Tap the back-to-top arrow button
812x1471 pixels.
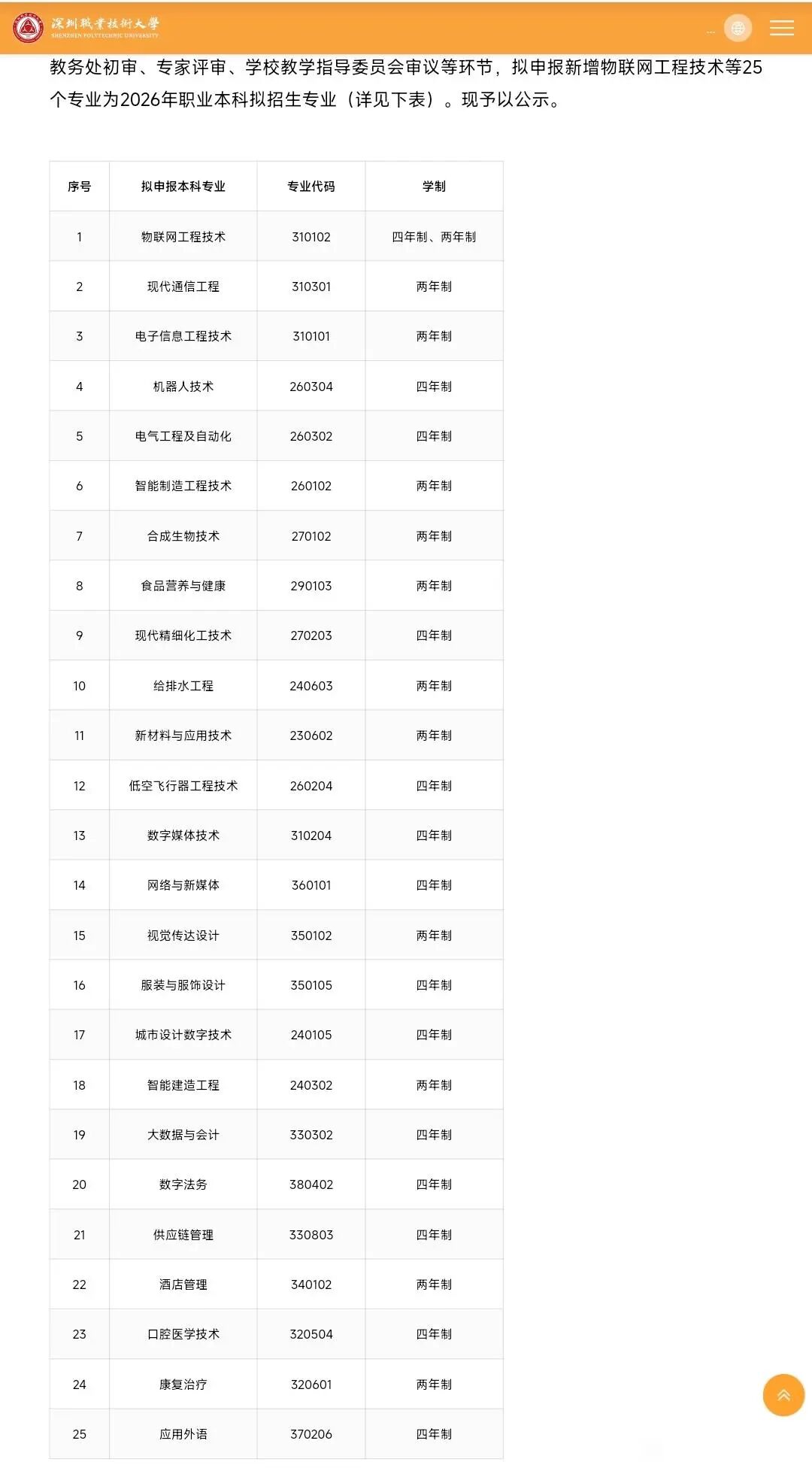tap(783, 1395)
